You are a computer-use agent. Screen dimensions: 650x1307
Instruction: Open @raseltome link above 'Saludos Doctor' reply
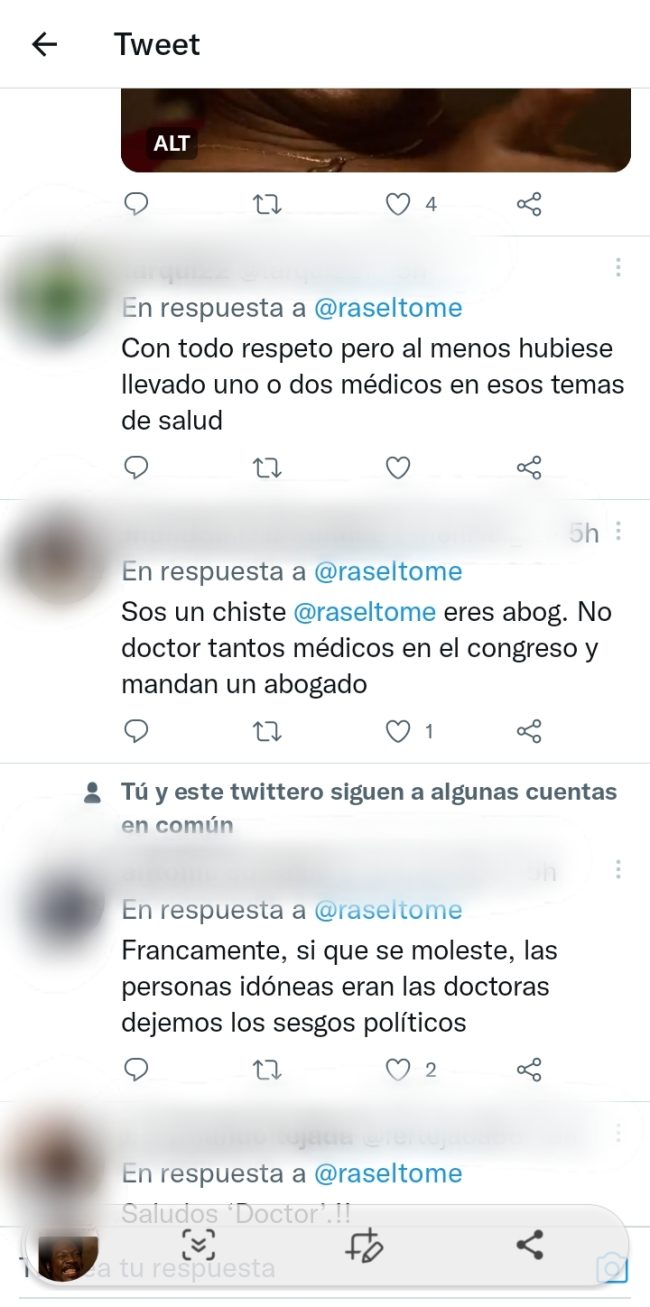point(388,1172)
